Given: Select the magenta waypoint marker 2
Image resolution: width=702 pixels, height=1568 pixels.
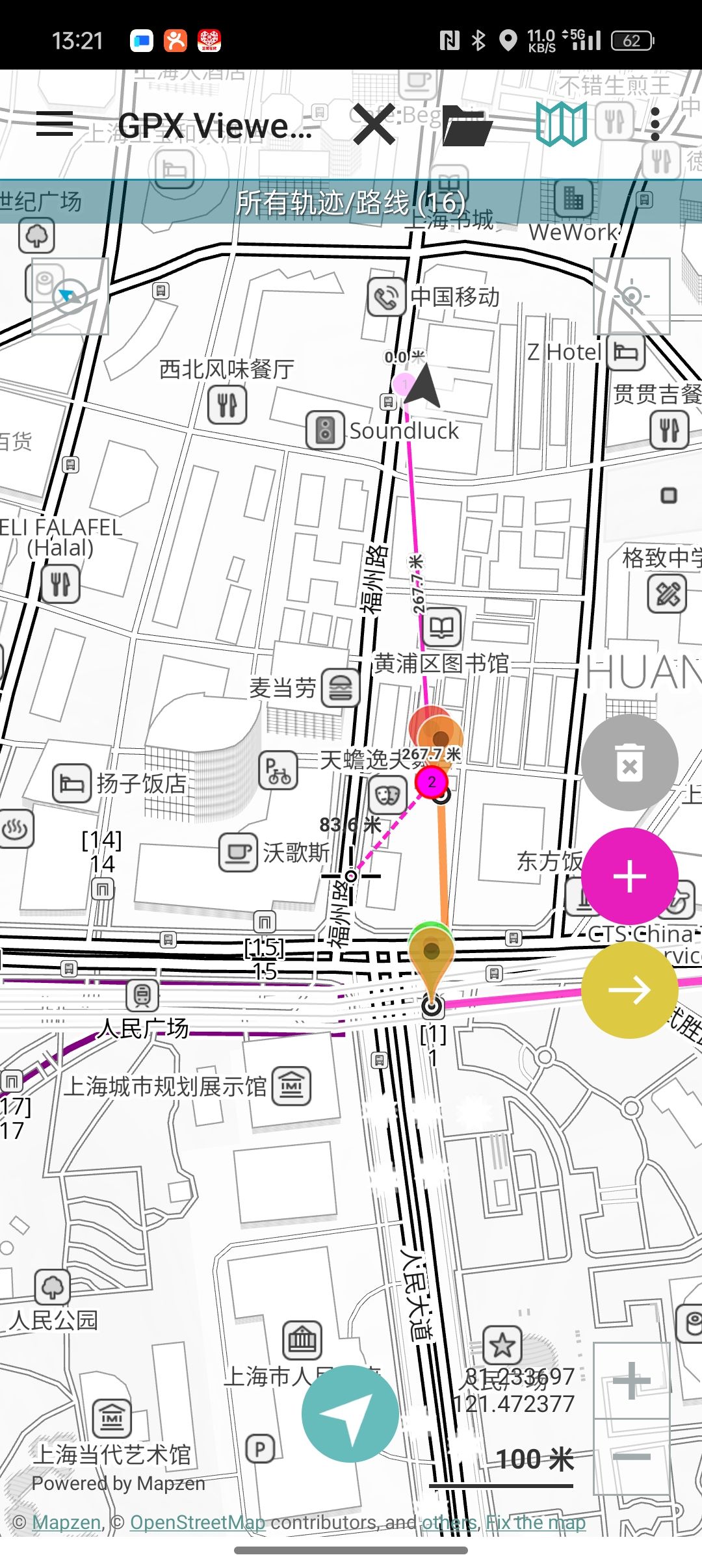Looking at the screenshot, I should [431, 783].
